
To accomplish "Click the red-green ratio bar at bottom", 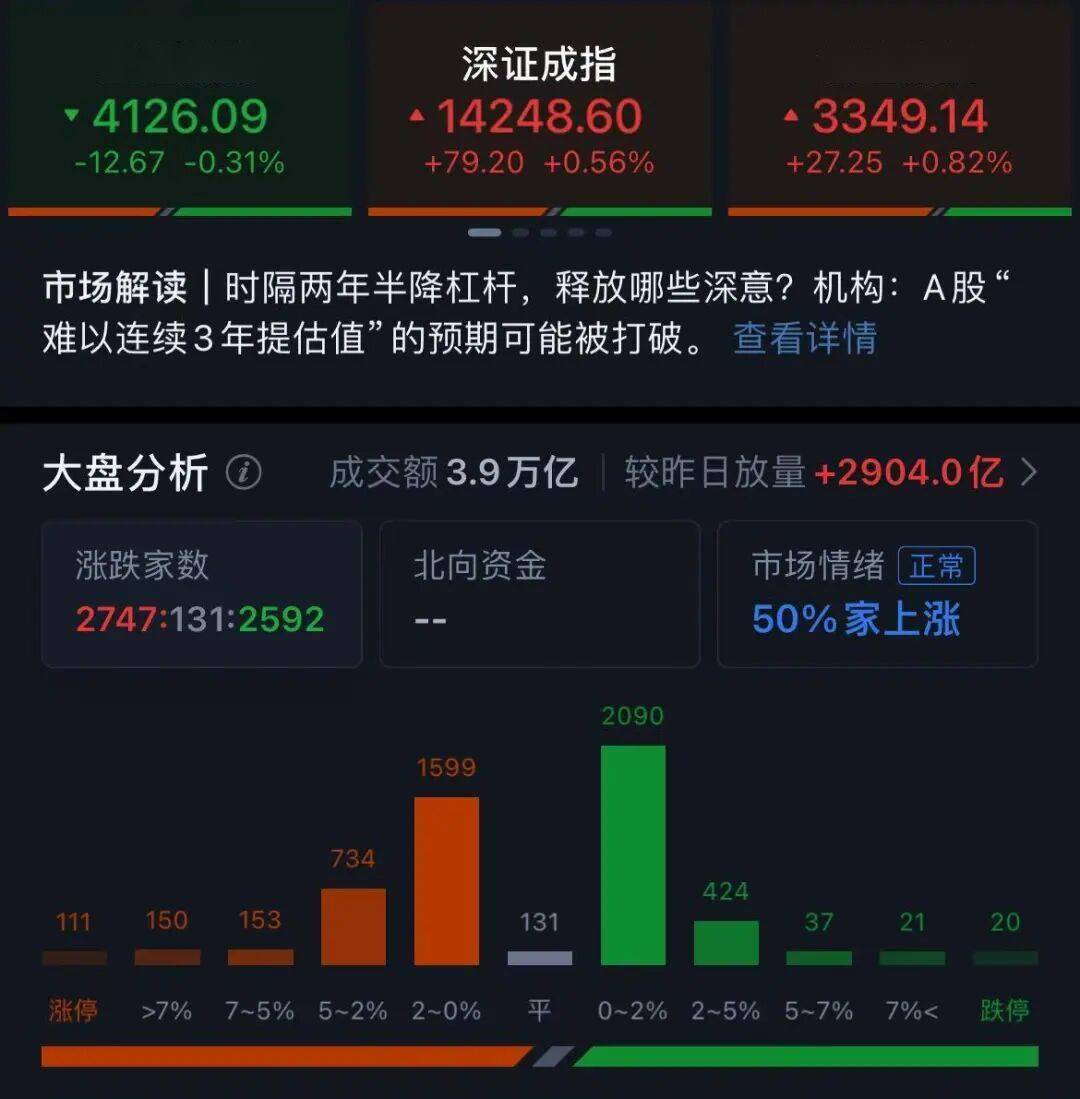I will point(540,1053).
